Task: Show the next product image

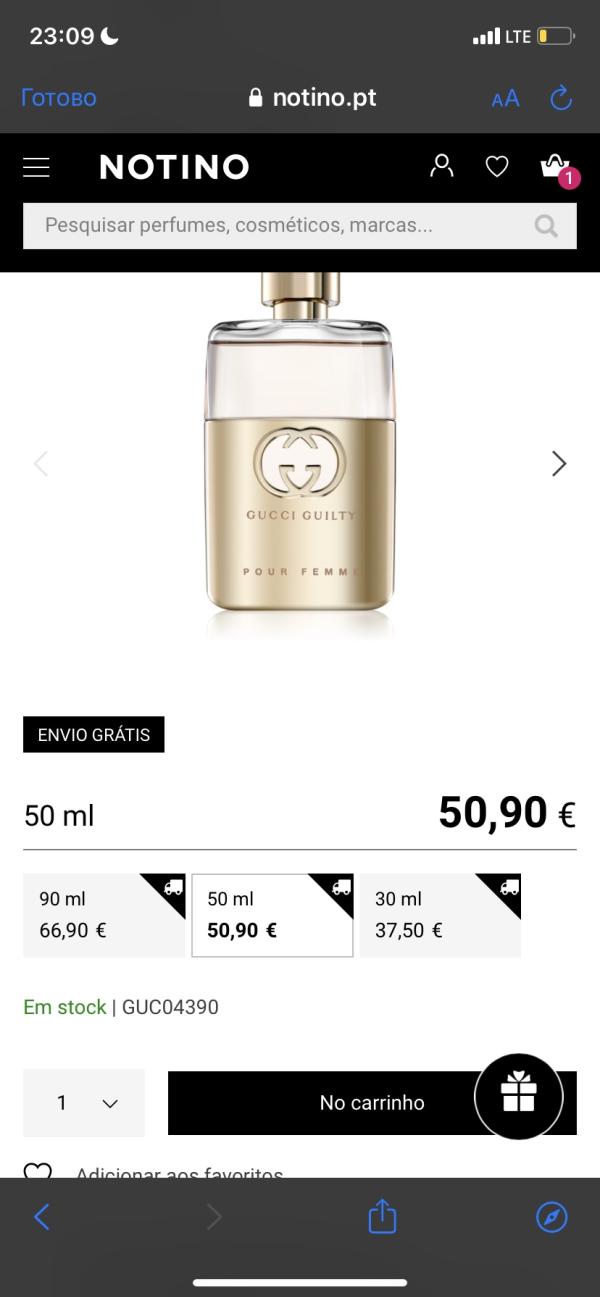Action: (x=559, y=464)
